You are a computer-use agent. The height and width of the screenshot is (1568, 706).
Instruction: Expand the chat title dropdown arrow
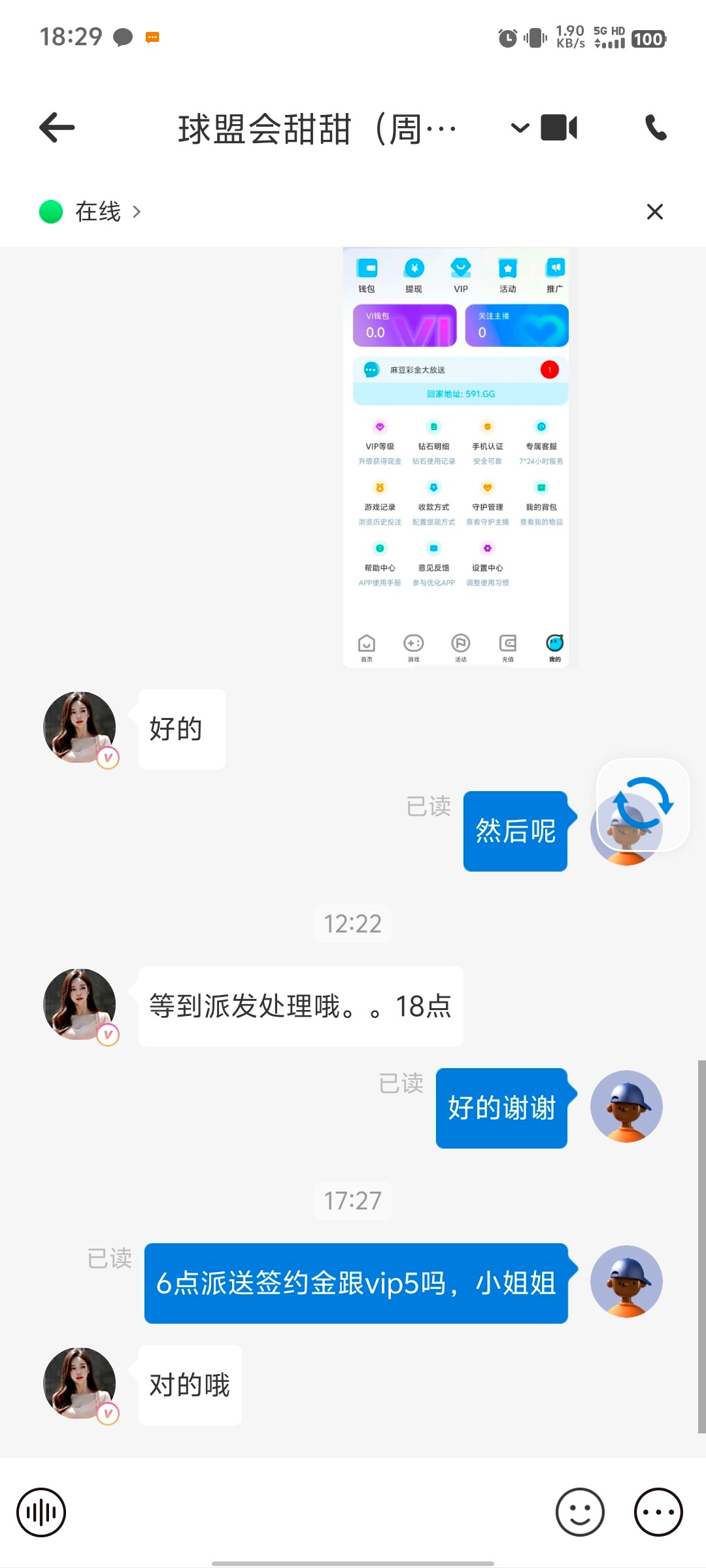pos(520,128)
